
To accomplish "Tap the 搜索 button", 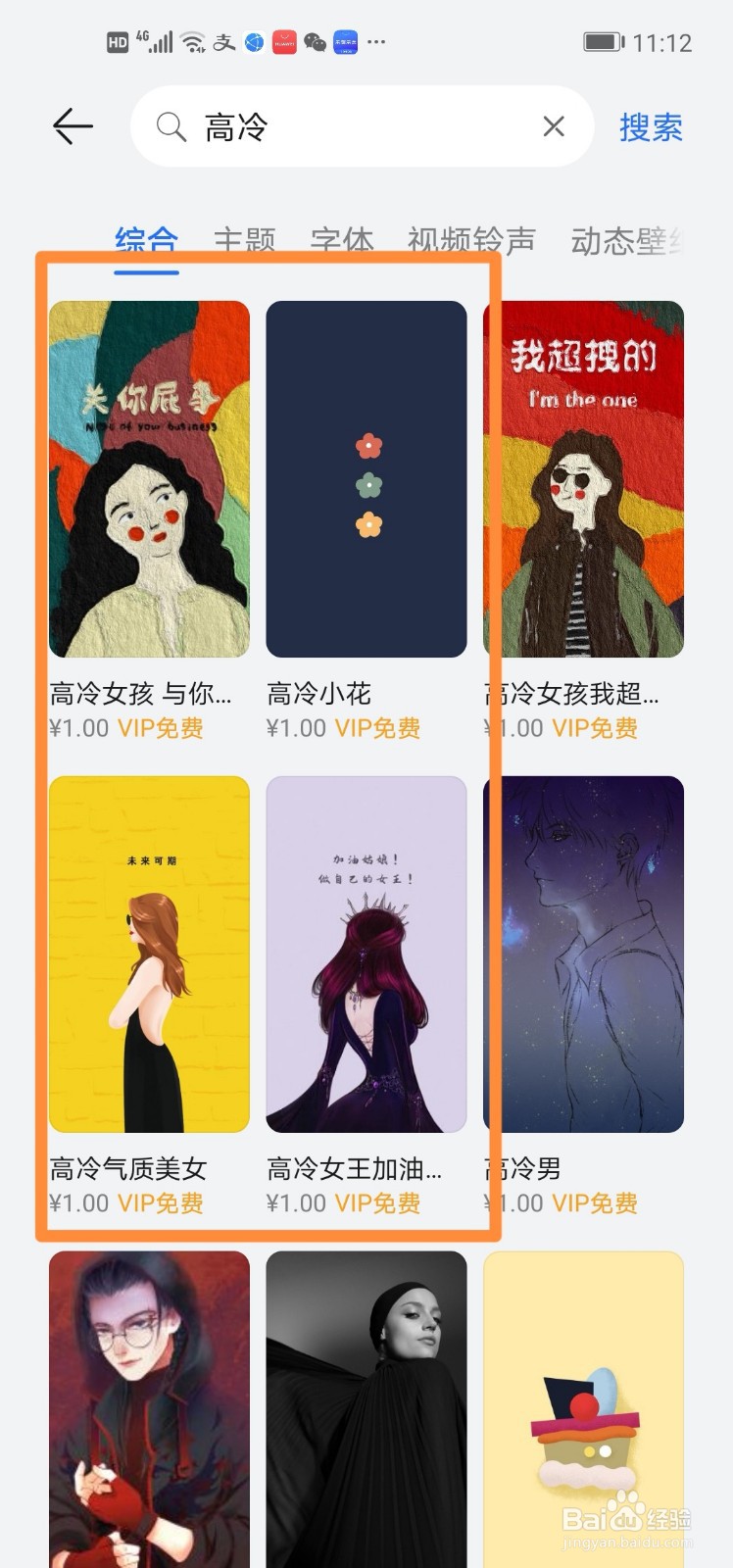I will point(651,127).
